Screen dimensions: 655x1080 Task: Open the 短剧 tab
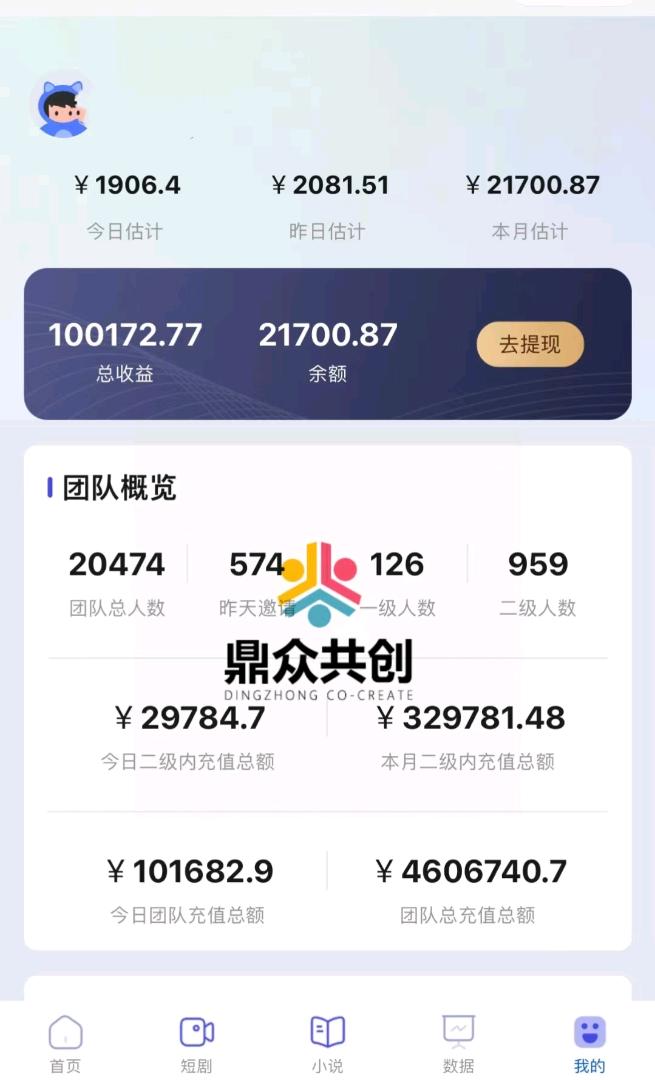tap(197, 1042)
